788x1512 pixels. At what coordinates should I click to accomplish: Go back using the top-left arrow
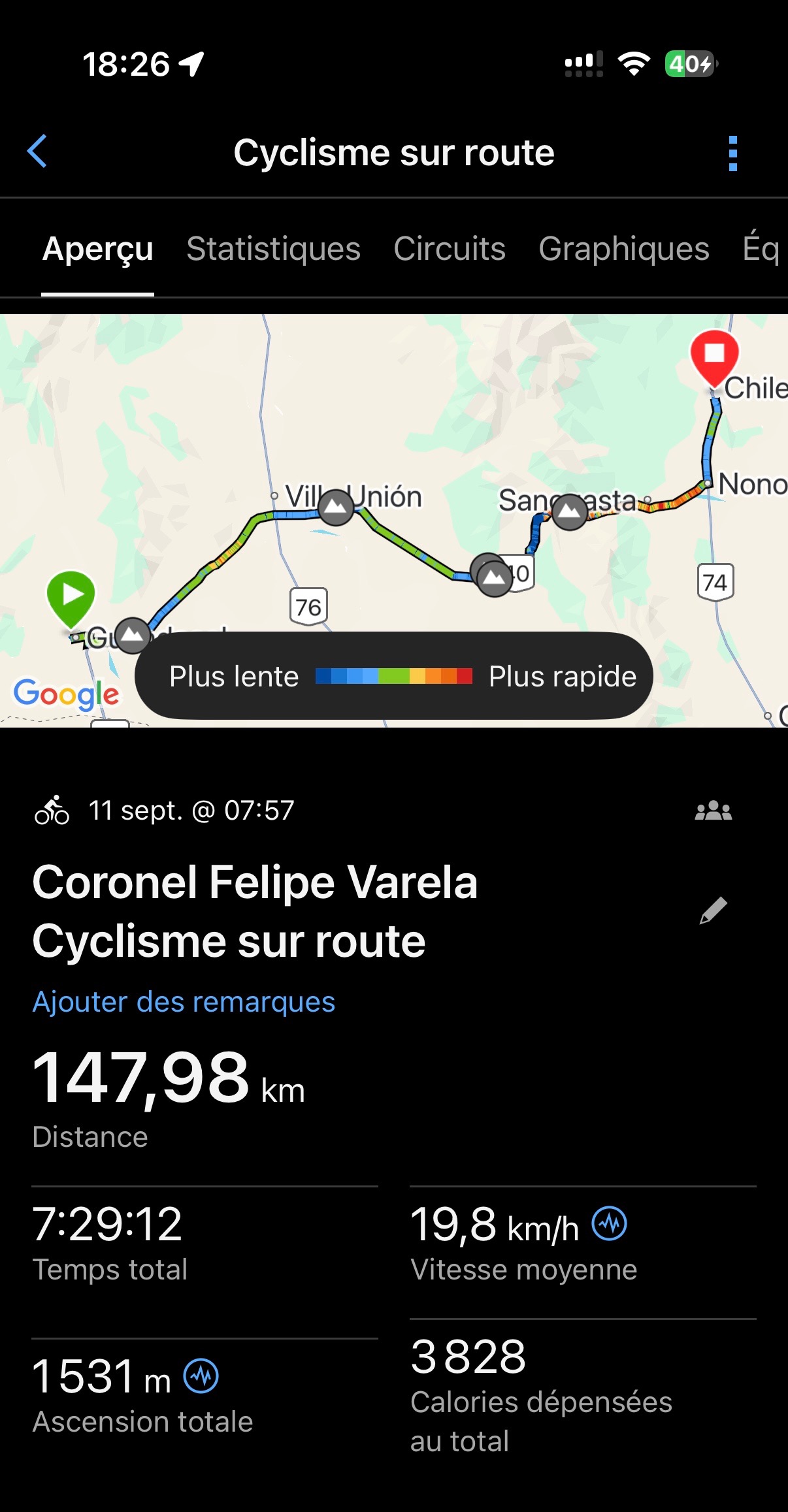point(37,152)
